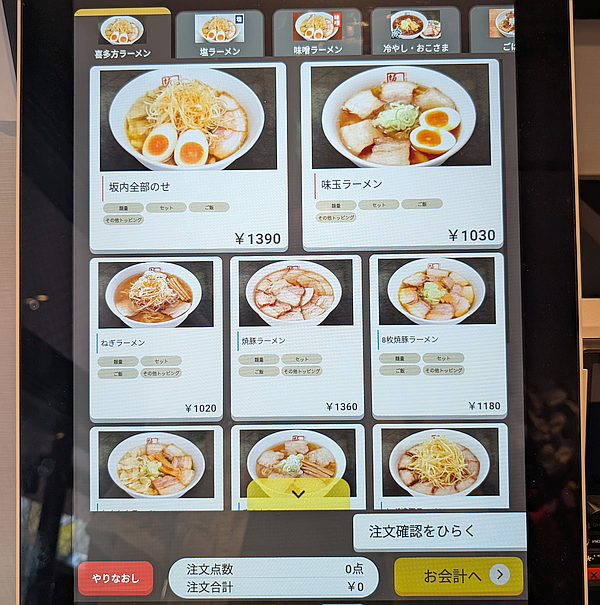Proceed to checkout with お会計へ
600x605 pixels.
pyautogui.click(x=458, y=576)
